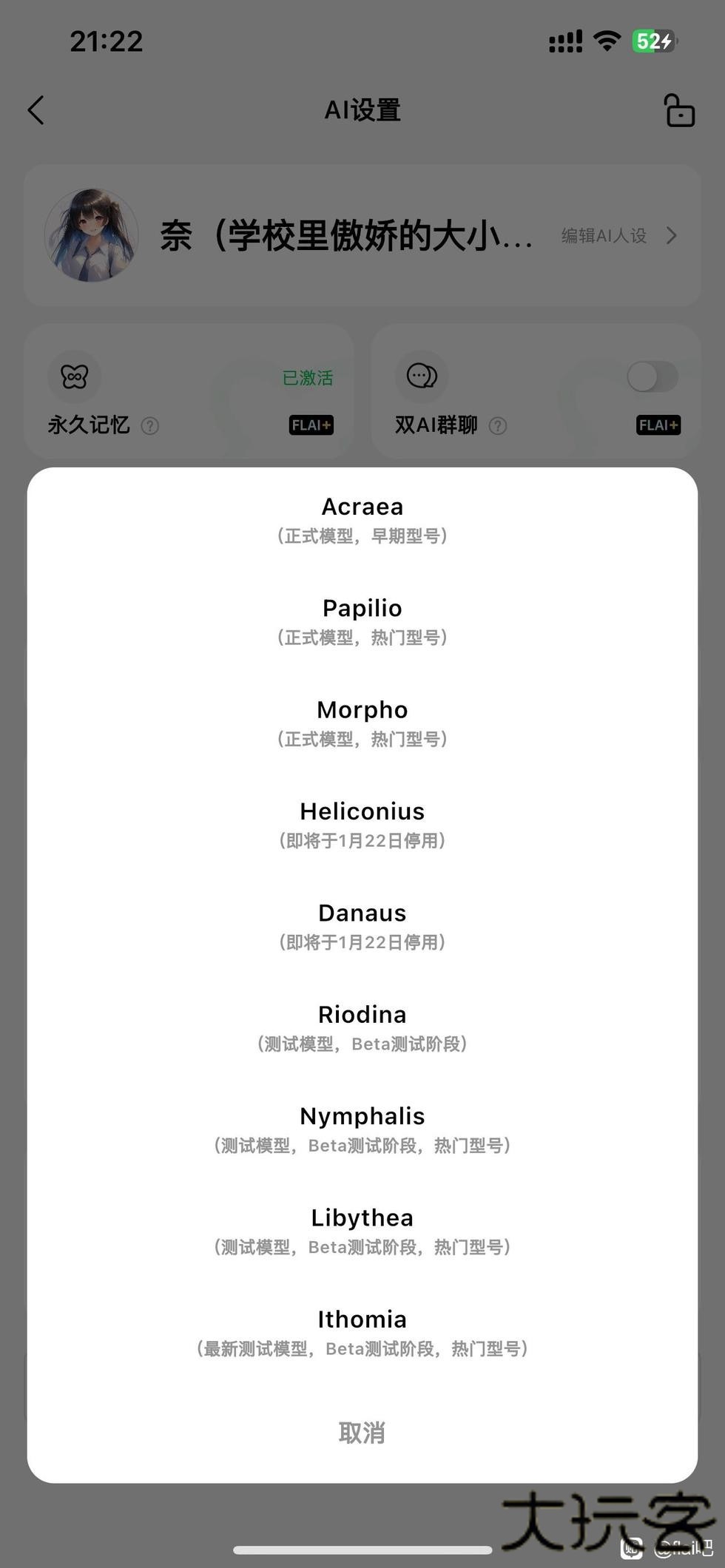725x1568 pixels.
Task: Choose the Papilio model
Action: coord(362,621)
